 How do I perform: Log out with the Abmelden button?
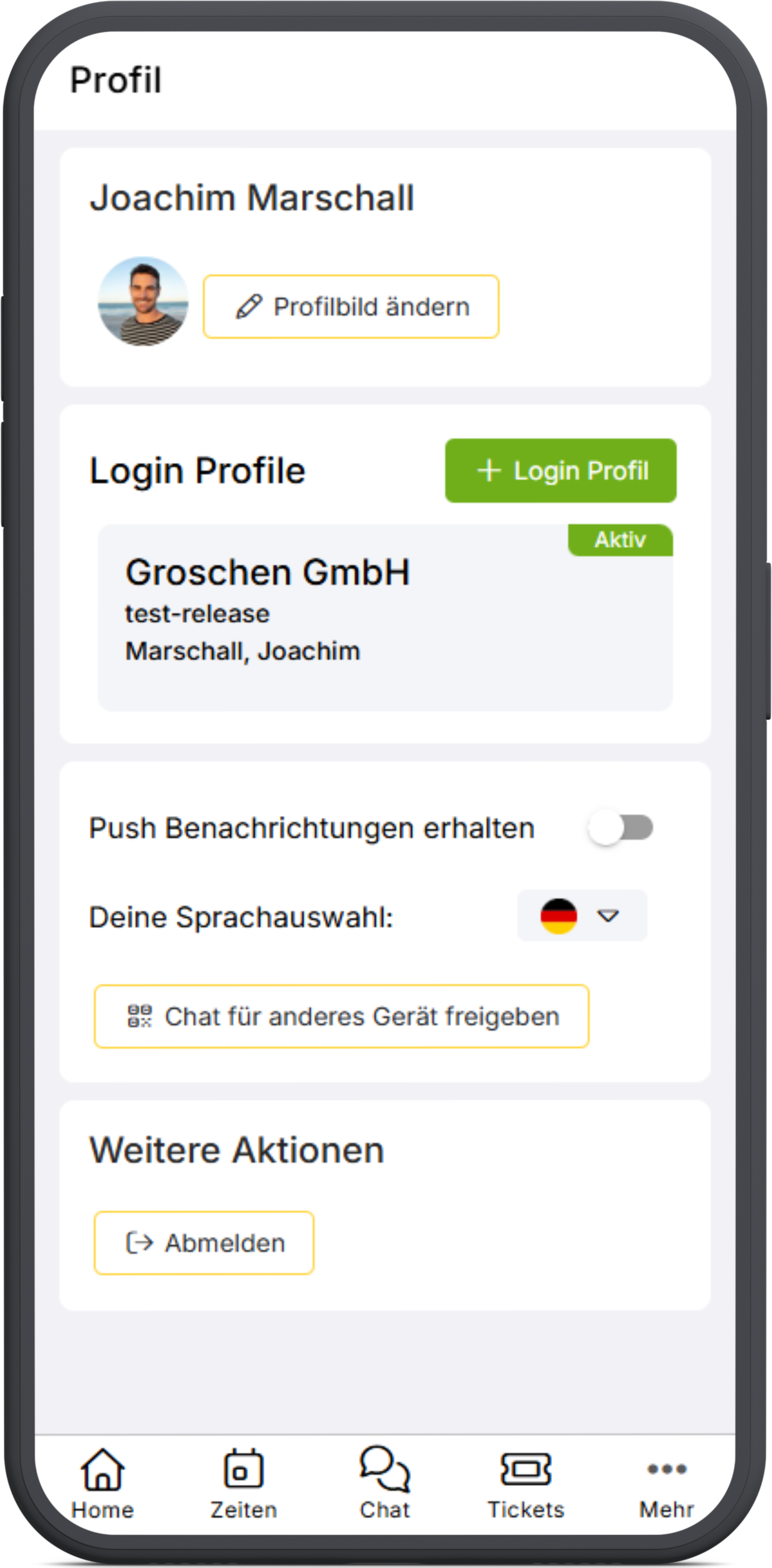[x=204, y=1243]
